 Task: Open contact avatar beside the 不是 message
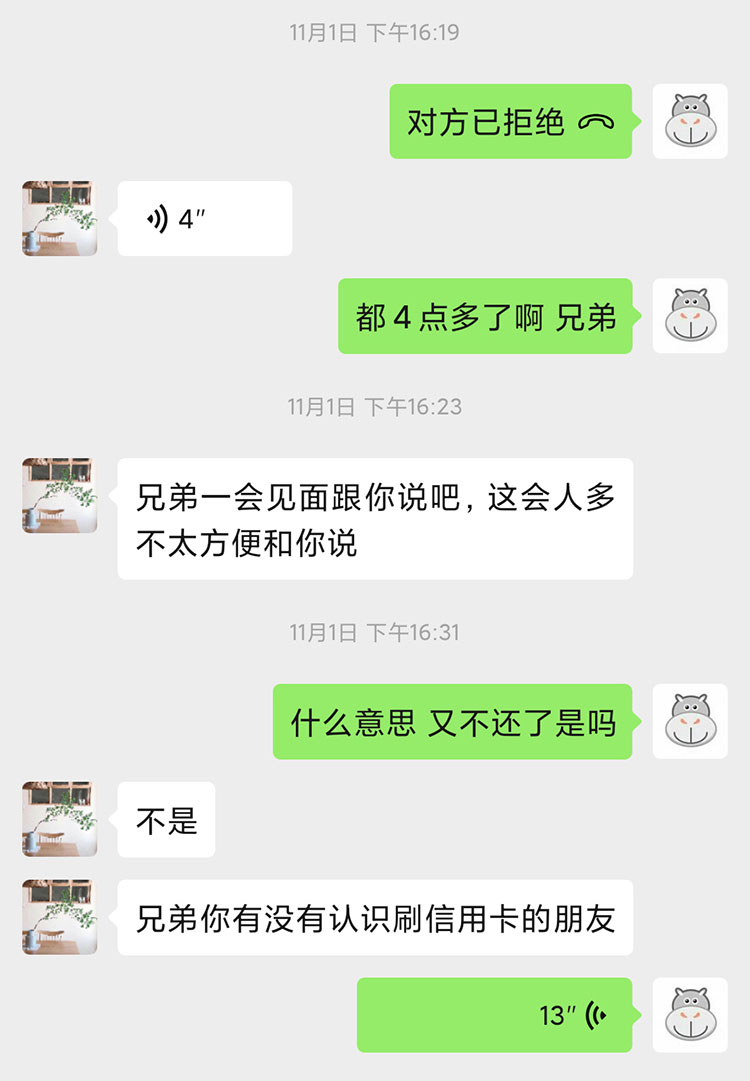[60, 819]
